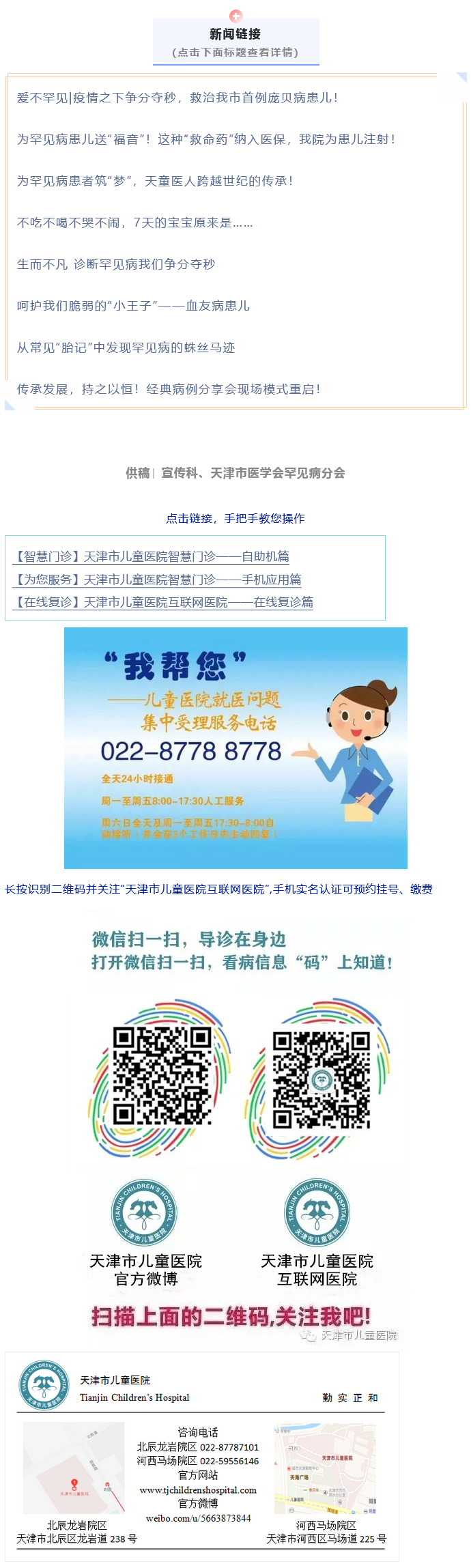Open 生而不凡 rare disease diagnosis article
This screenshot has width=471, height=1568.
coord(116,264)
